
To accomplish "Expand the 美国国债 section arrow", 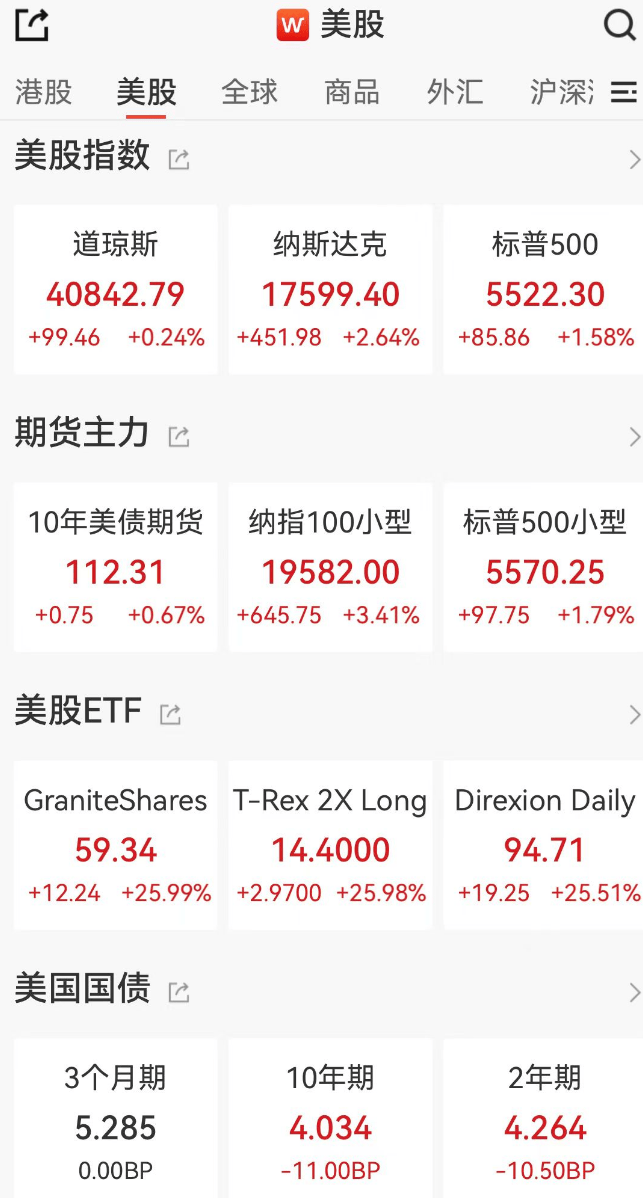I will [633, 992].
